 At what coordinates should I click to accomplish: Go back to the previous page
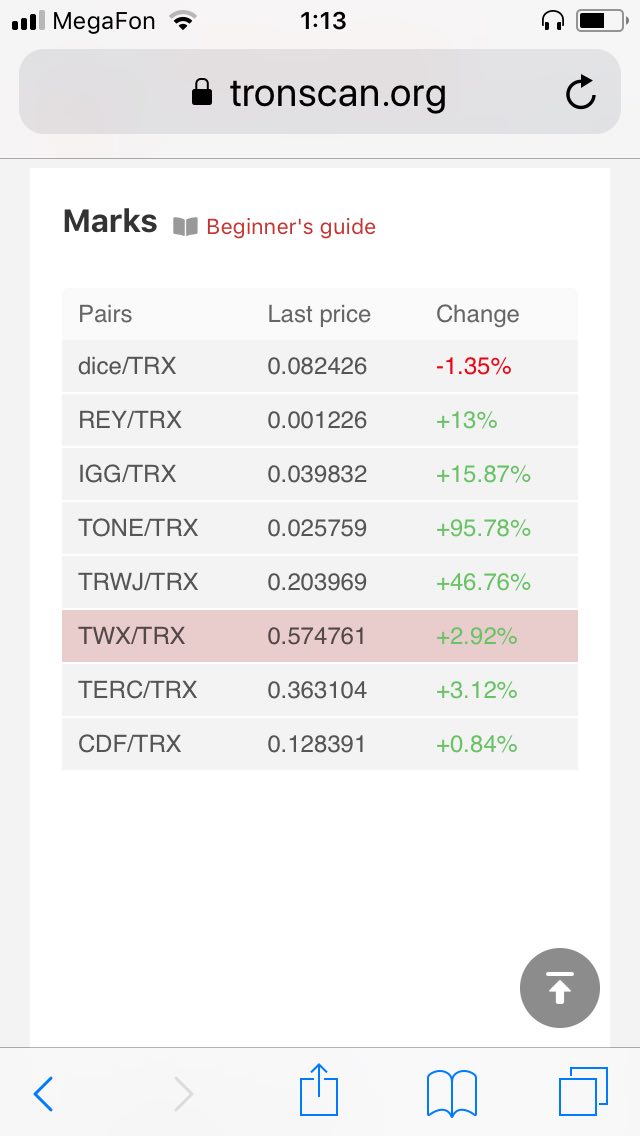pyautogui.click(x=43, y=1093)
